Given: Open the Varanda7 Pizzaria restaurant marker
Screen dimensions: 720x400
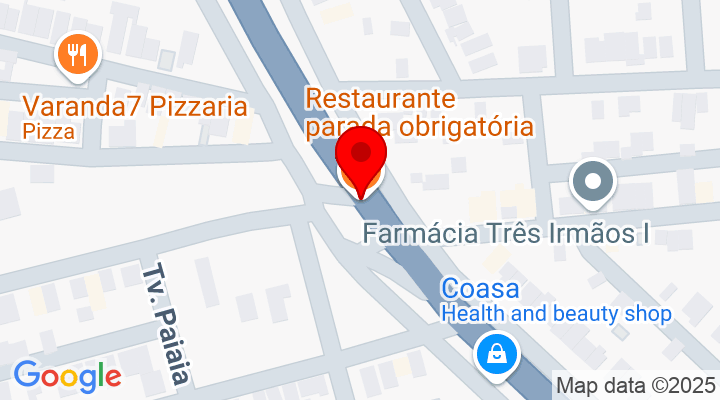Looking at the screenshot, I should tap(77, 55).
